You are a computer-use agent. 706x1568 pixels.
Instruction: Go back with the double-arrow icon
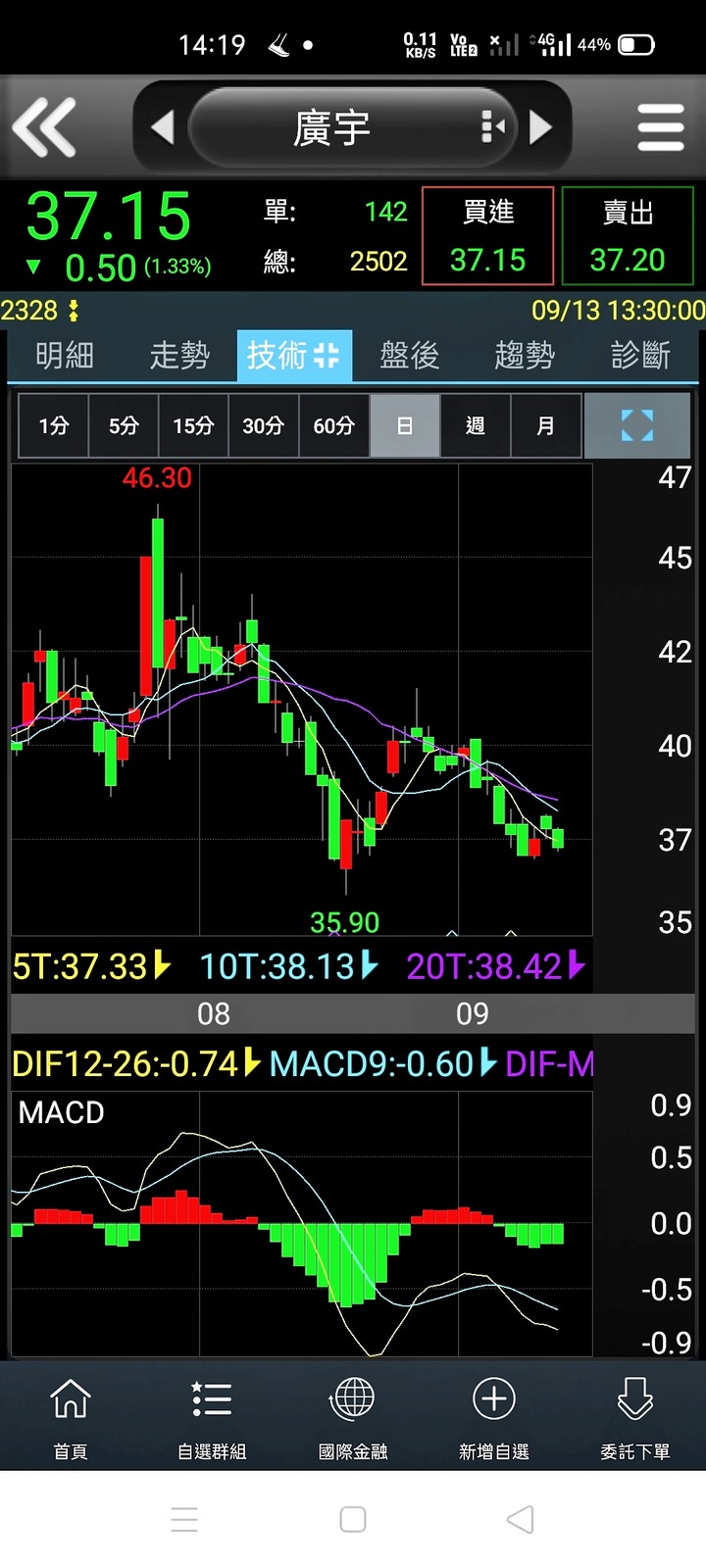click(44, 127)
